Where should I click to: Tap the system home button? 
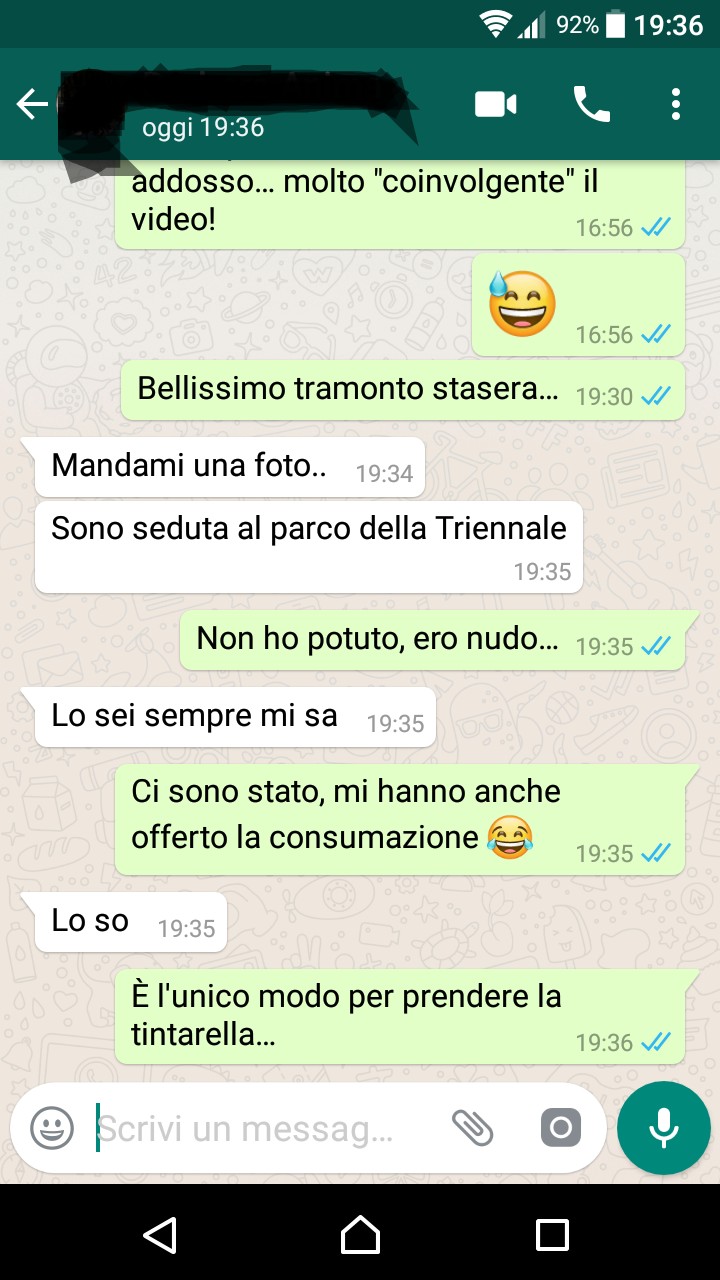(360, 1235)
